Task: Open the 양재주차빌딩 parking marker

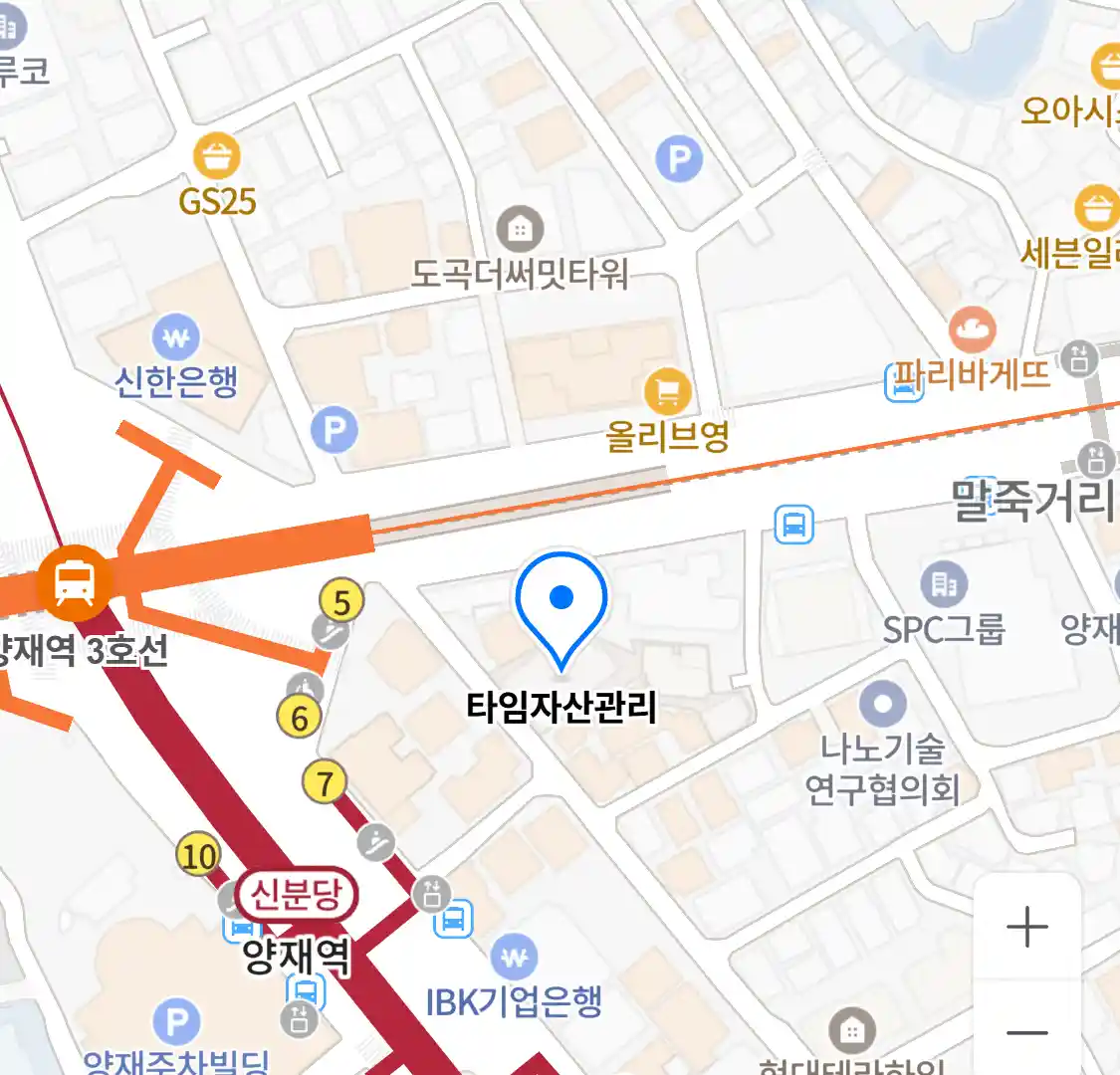Action: pos(176,1022)
